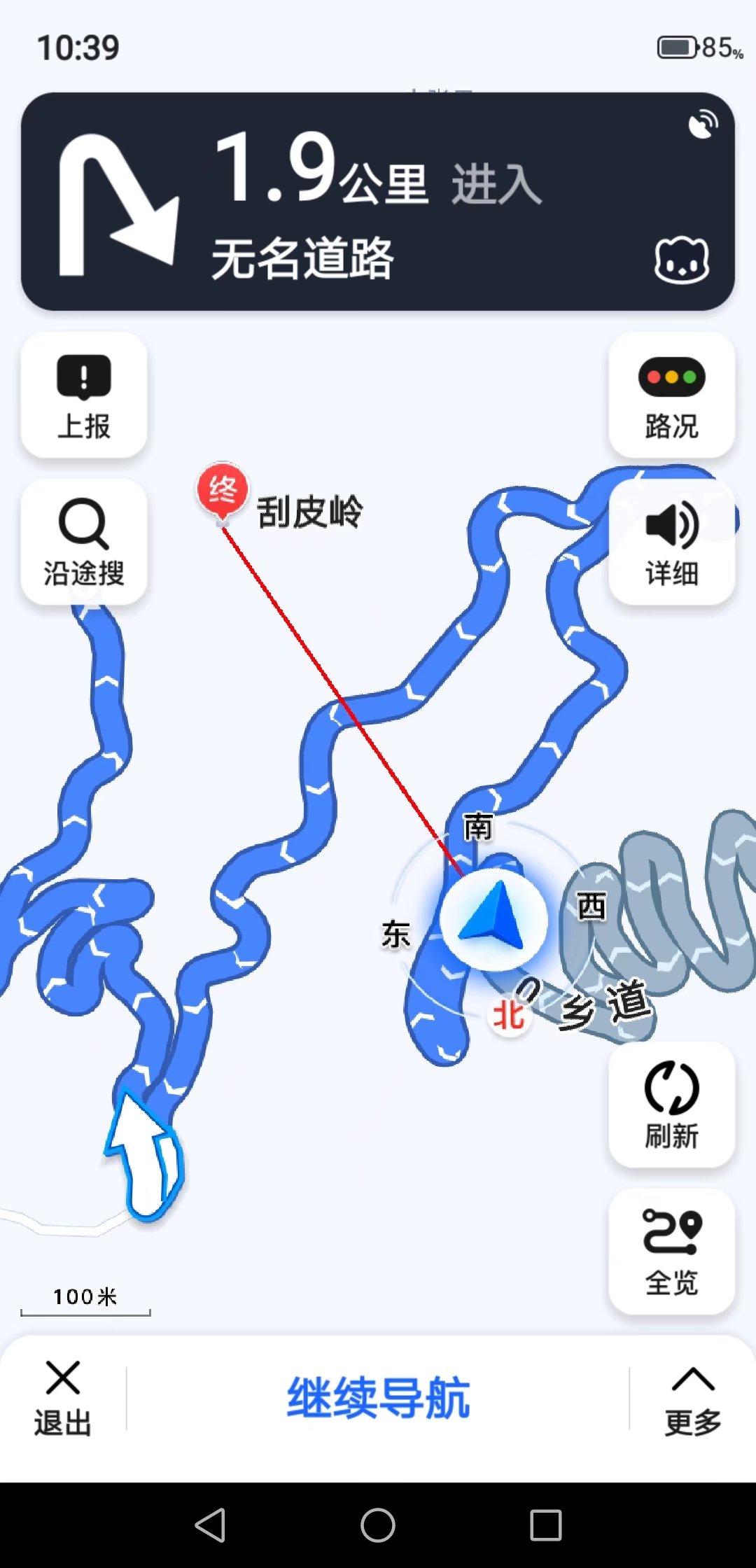Refresh the route with 刷新
Viewport: 756px width, 1568px height.
pos(671,1105)
